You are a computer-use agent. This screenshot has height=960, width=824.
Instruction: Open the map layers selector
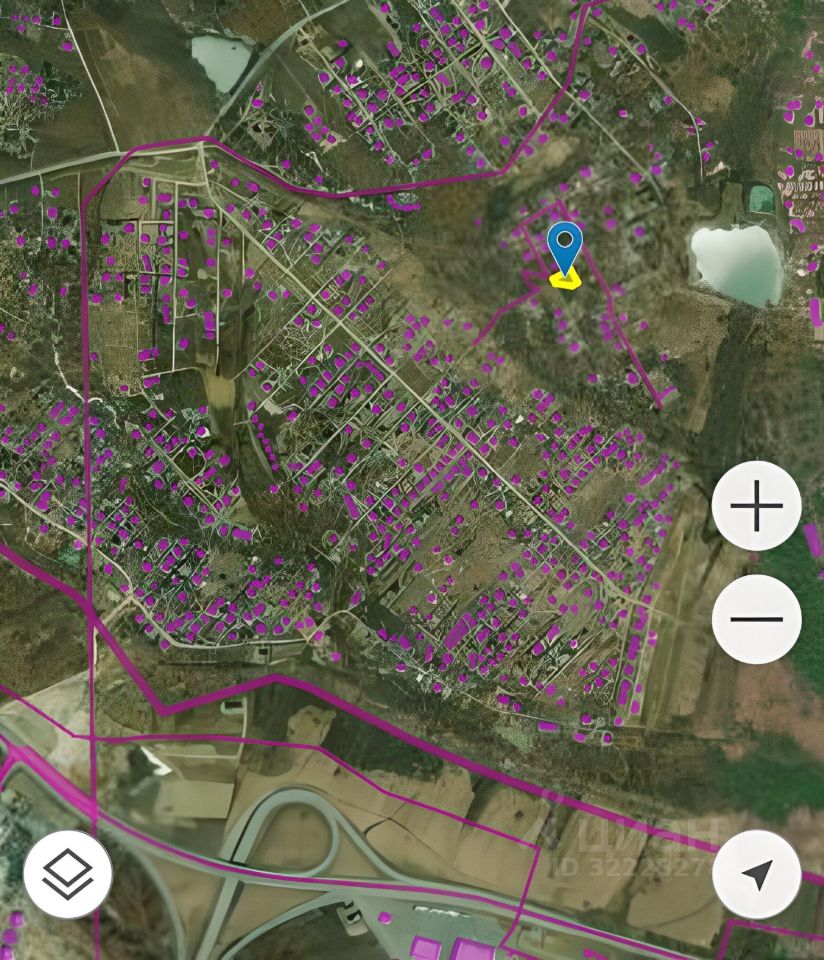(68, 874)
